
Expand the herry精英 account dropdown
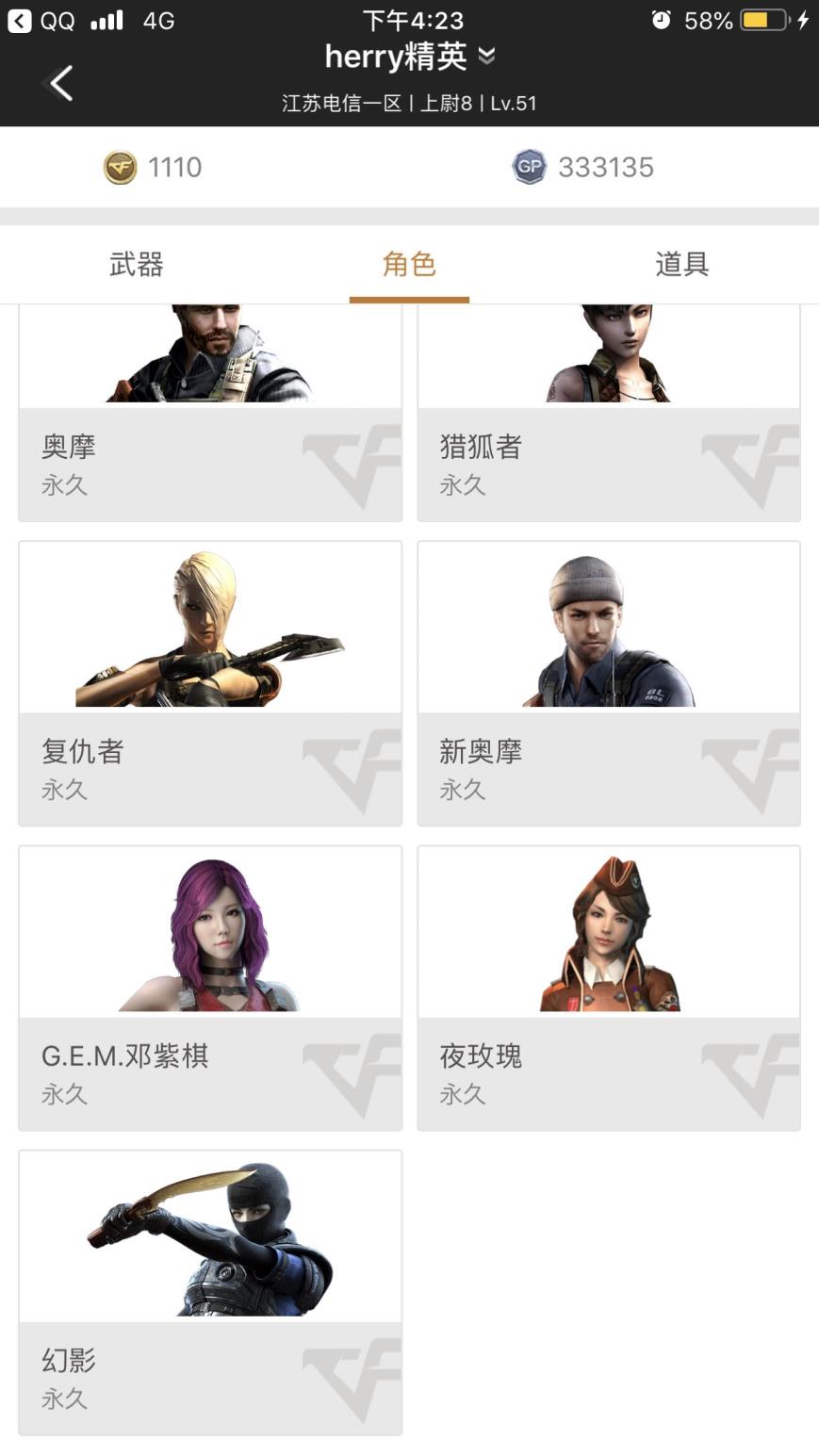pyautogui.click(x=486, y=57)
